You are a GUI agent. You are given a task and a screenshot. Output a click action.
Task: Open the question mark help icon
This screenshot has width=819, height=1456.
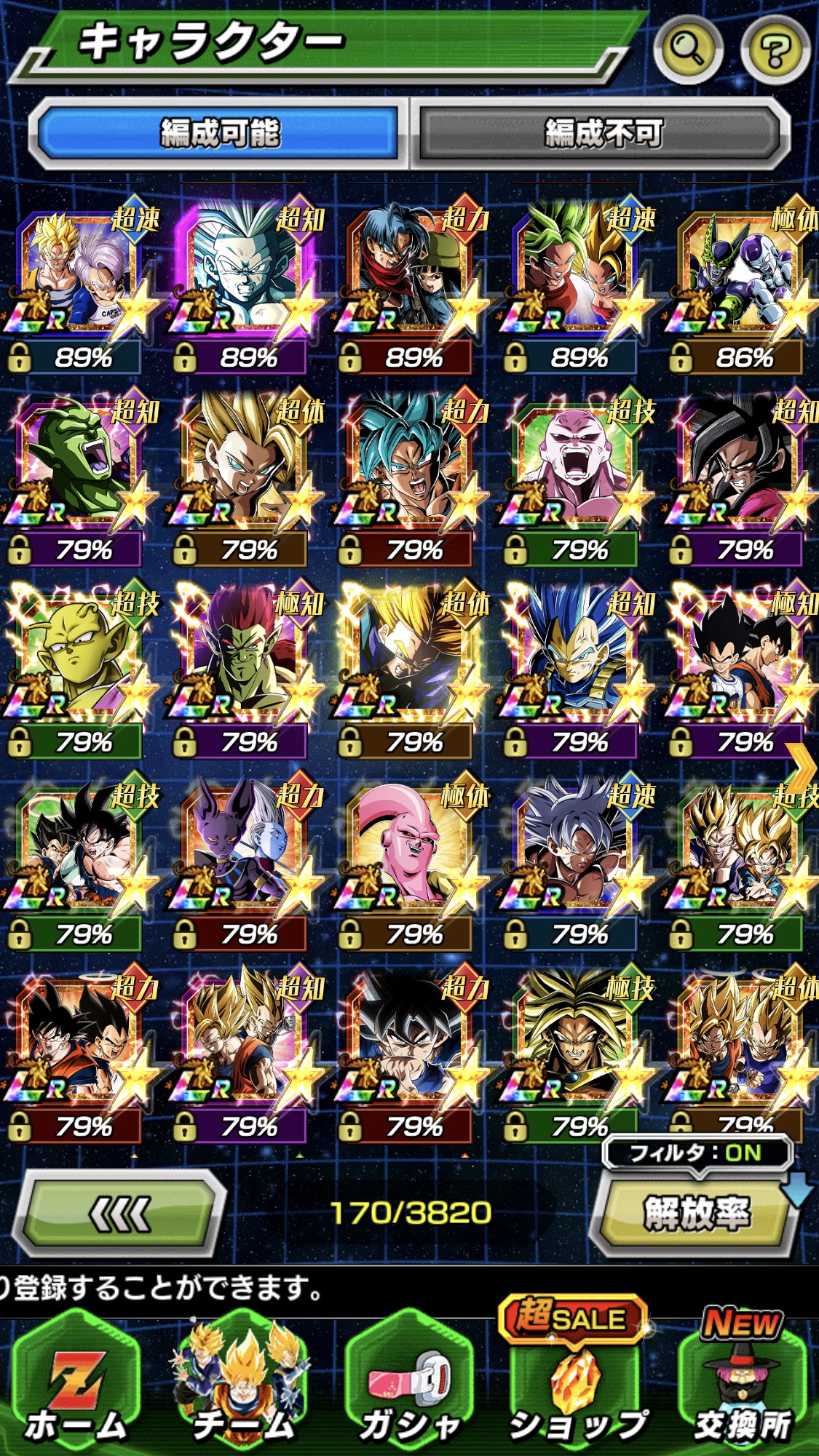point(775,49)
